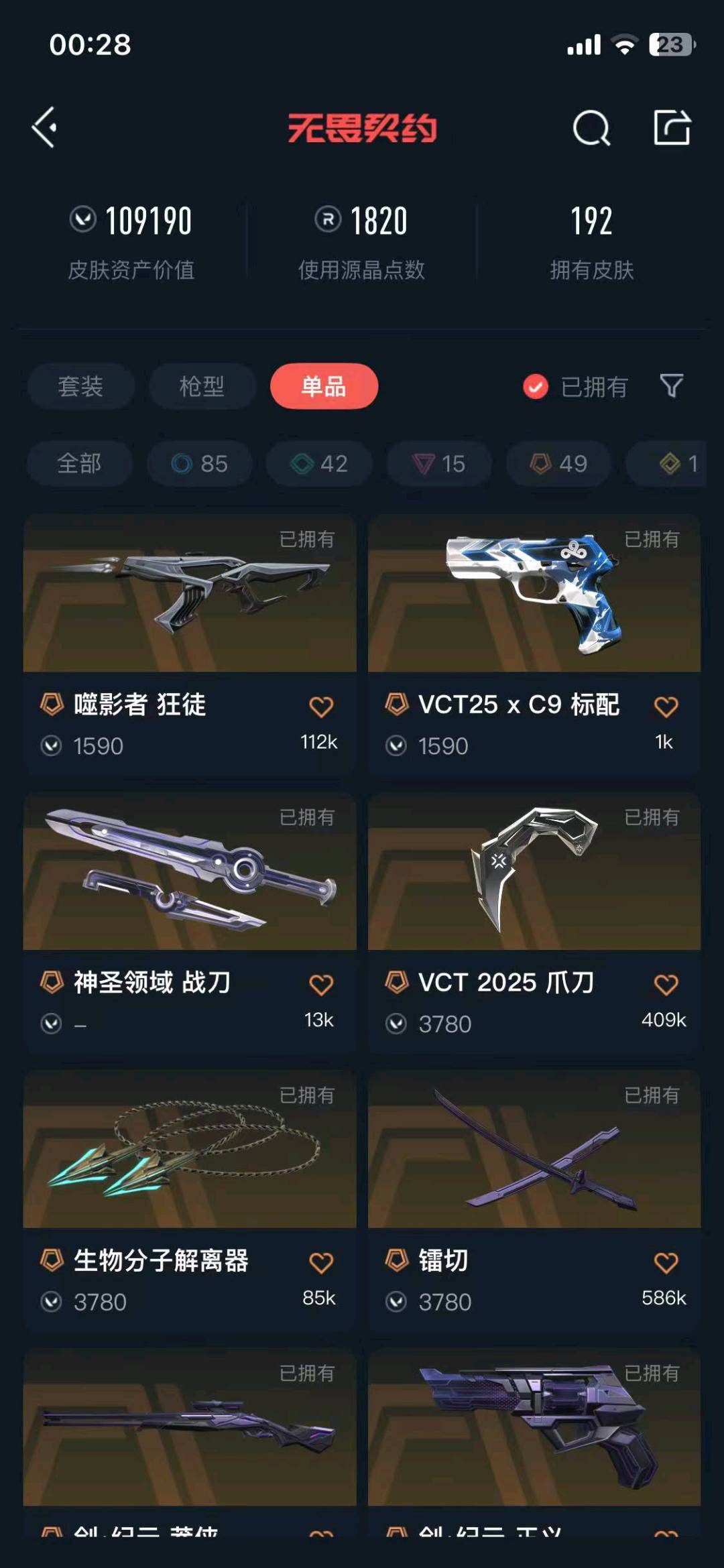Screen dimensions: 724x1568
Task: Select the 全部 rarity chip
Action: [79, 463]
